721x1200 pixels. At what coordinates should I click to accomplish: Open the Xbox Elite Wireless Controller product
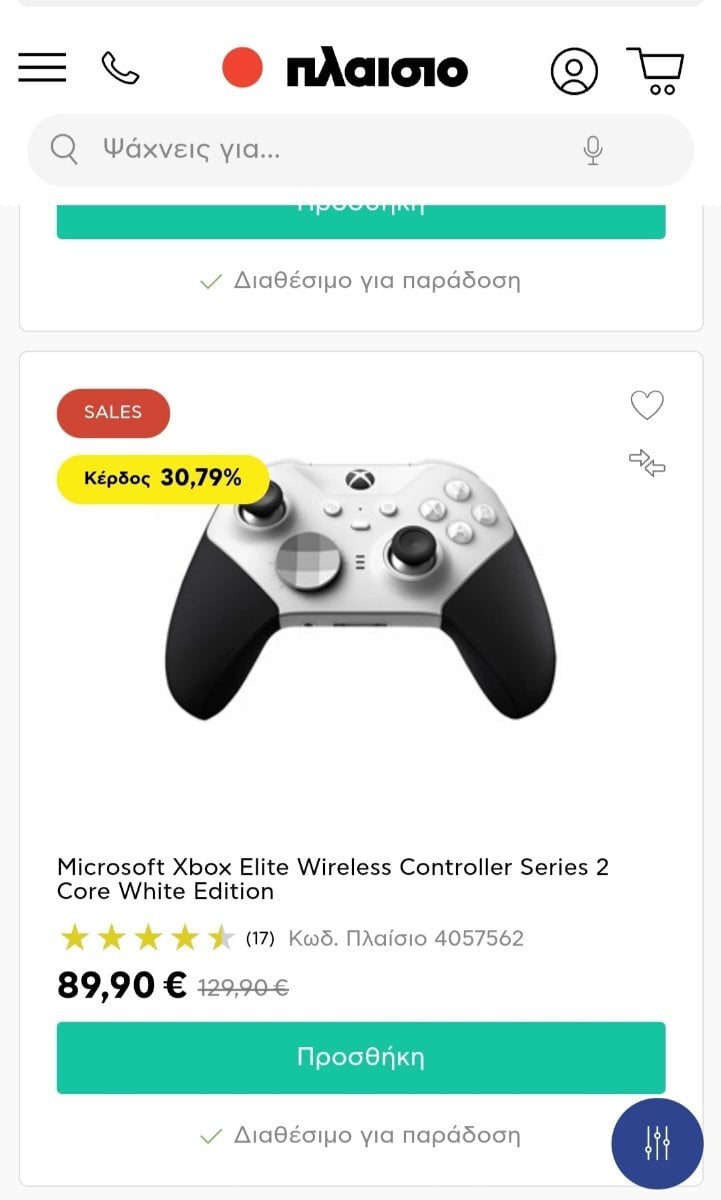pyautogui.click(x=333, y=878)
